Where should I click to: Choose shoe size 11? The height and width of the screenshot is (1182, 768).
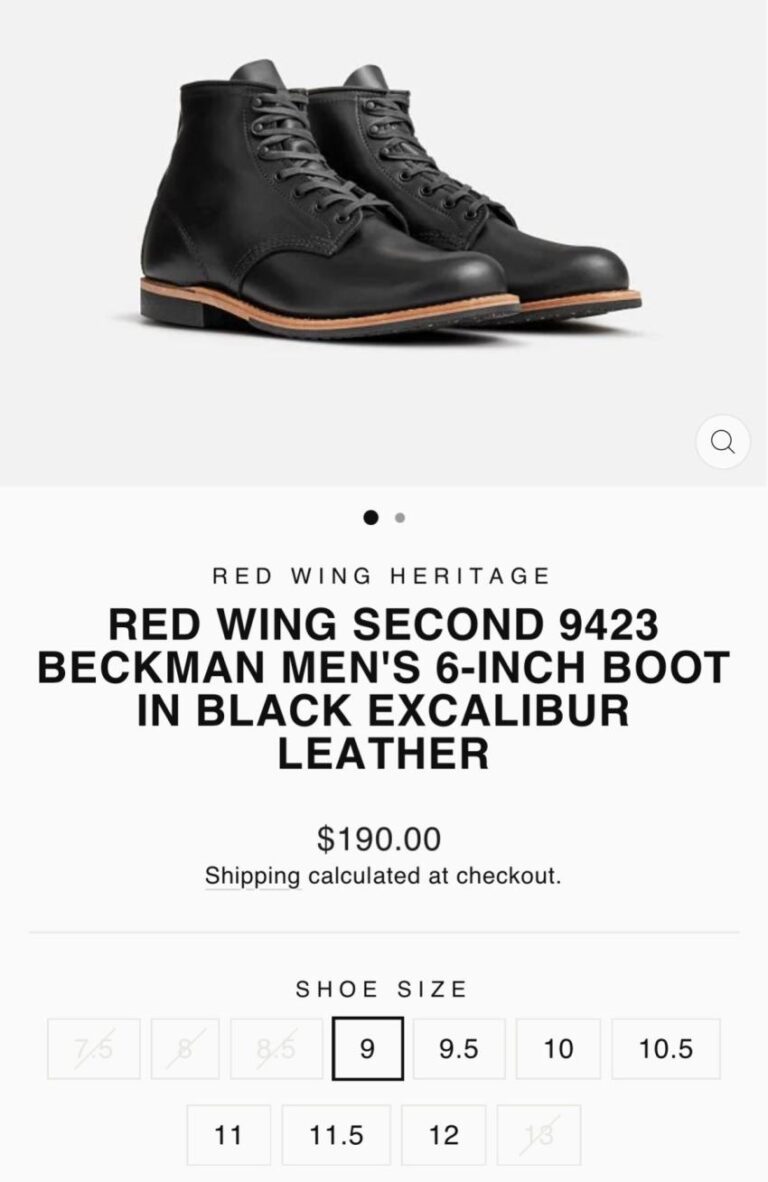click(x=228, y=1135)
